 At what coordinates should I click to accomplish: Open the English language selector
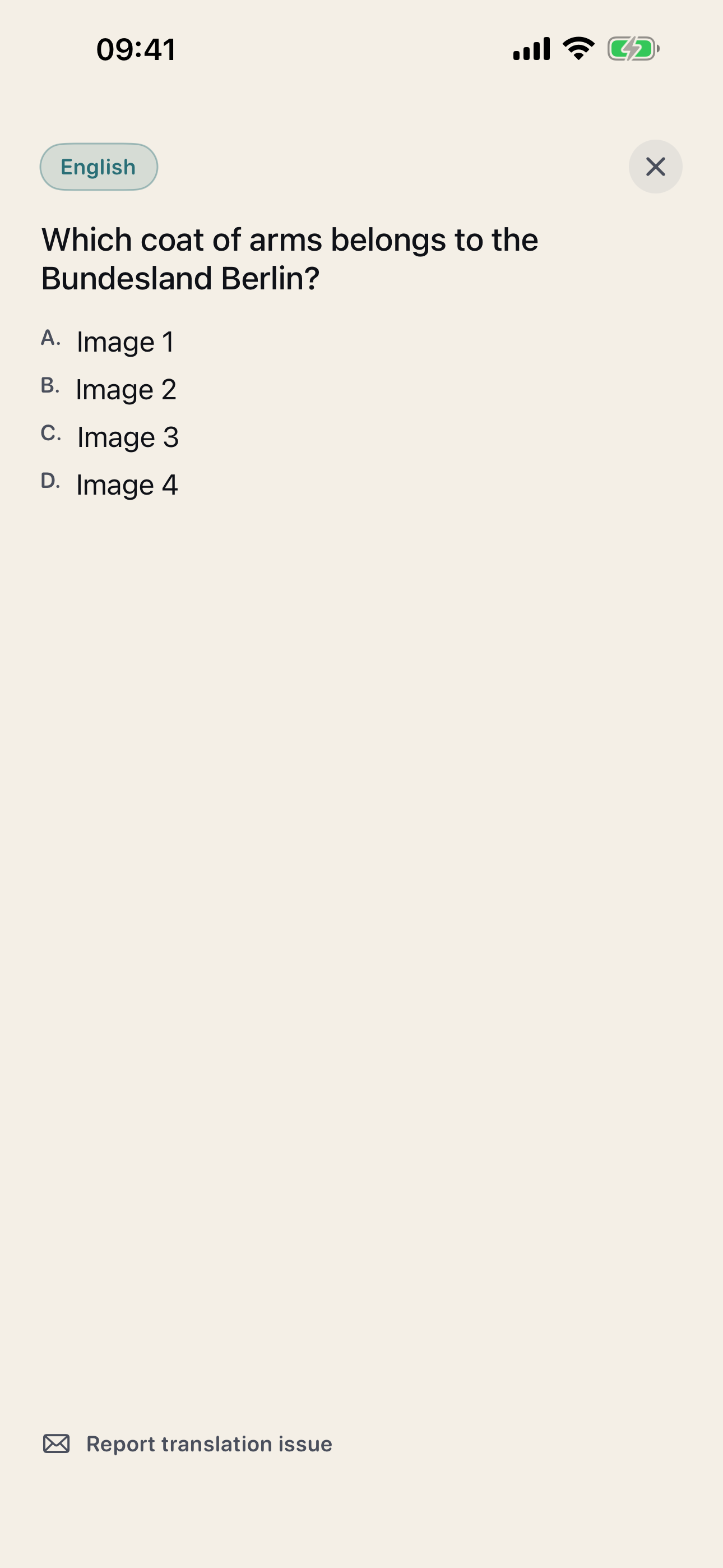pyautogui.click(x=98, y=166)
